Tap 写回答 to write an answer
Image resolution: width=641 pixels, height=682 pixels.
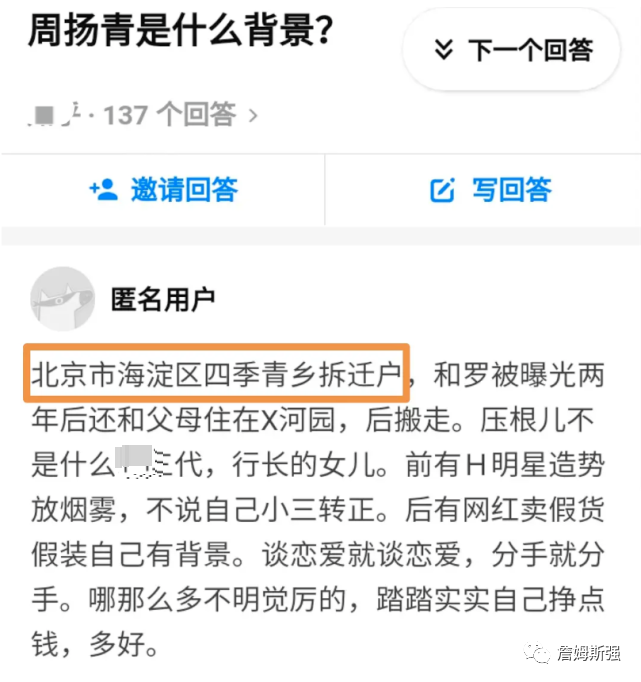[x=490, y=189]
